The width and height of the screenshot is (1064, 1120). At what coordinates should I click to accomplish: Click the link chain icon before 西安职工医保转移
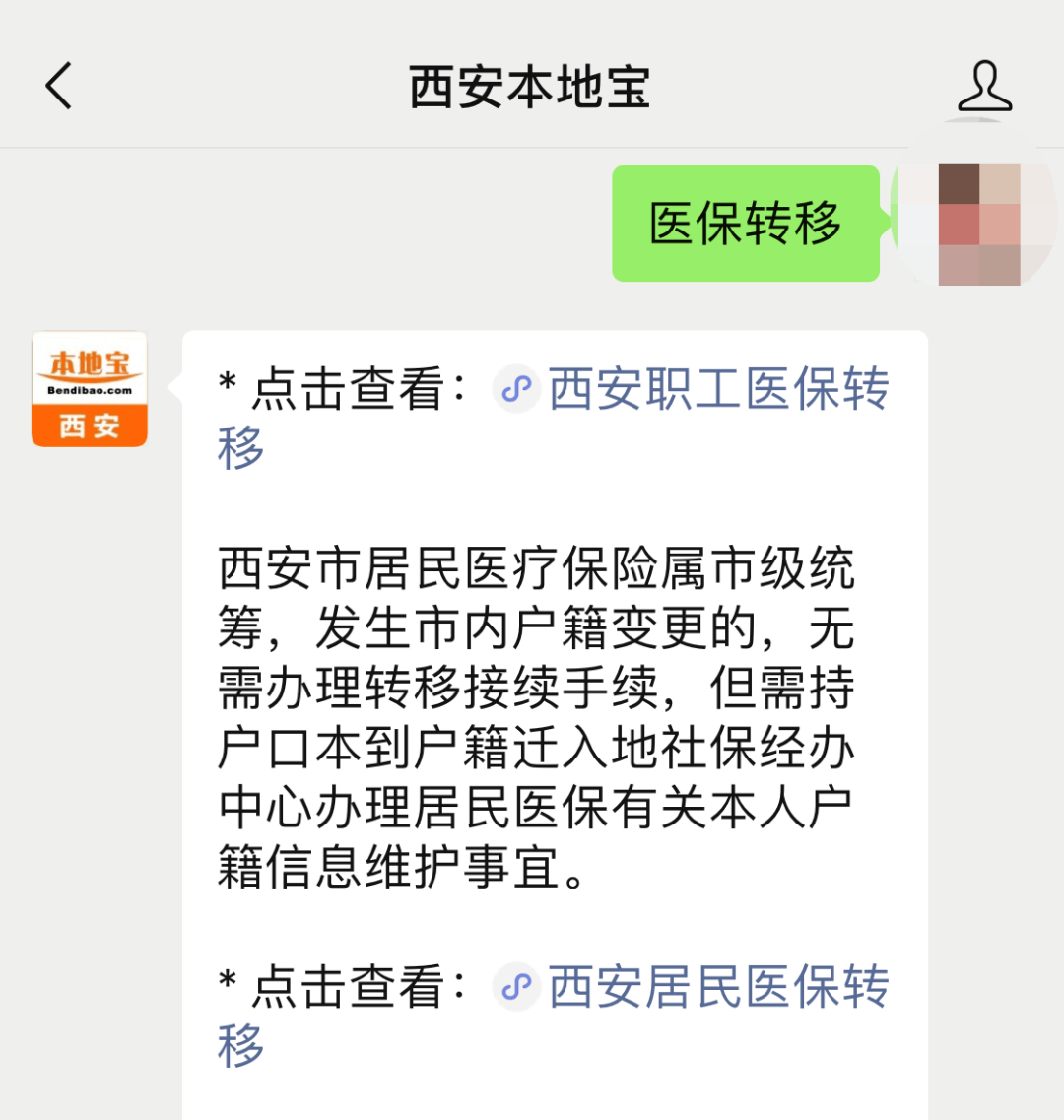tap(516, 391)
